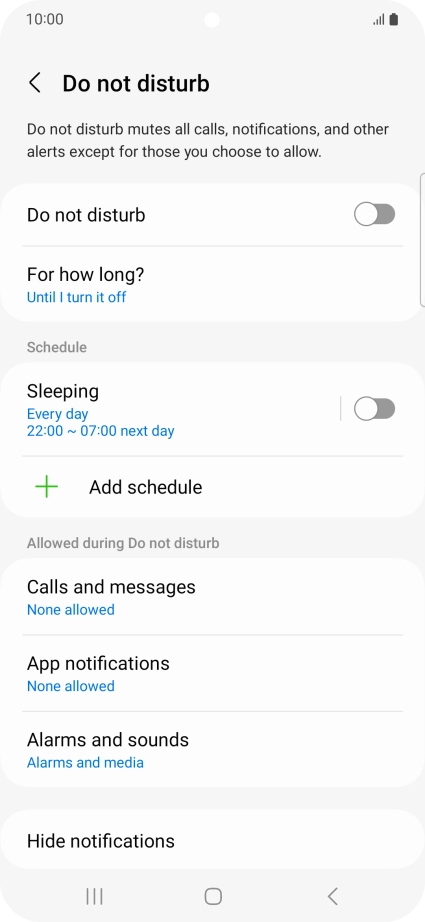This screenshot has width=425, height=922.
Task: Go back using the header arrow
Action: pyautogui.click(x=35, y=83)
